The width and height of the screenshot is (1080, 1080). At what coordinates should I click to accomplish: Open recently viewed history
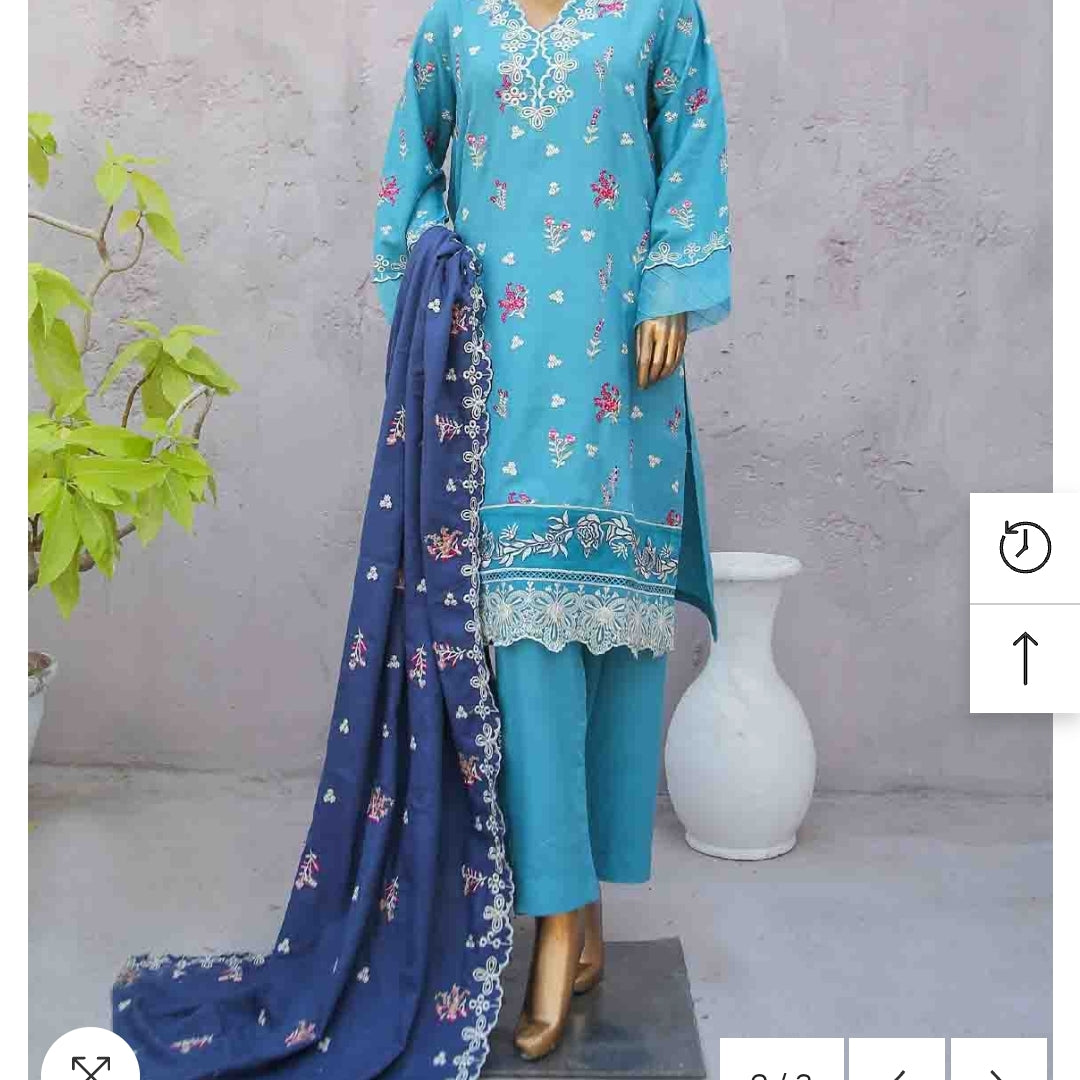tap(1025, 548)
